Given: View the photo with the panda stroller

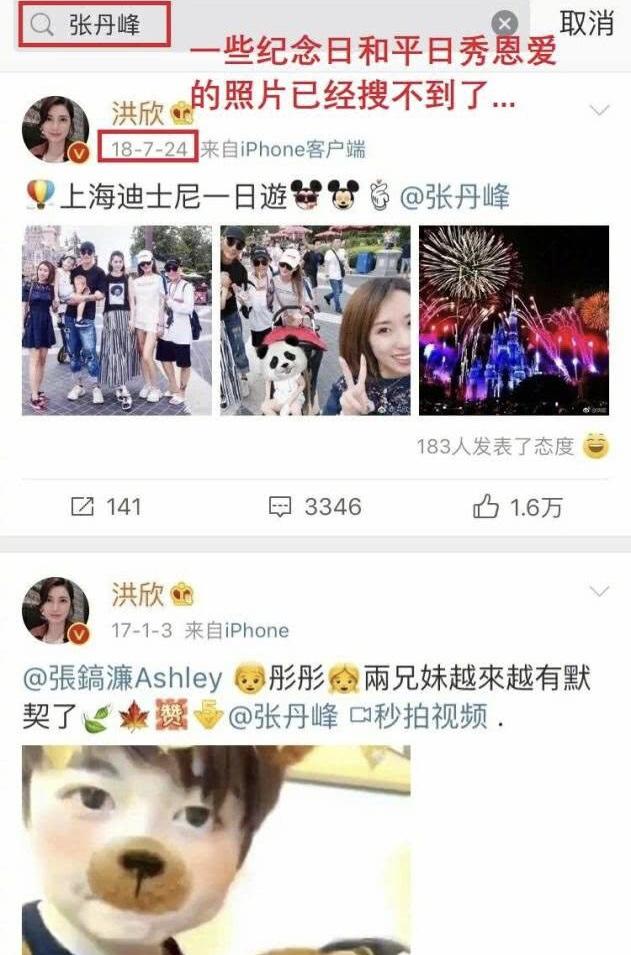Looking at the screenshot, I should coord(315,320).
